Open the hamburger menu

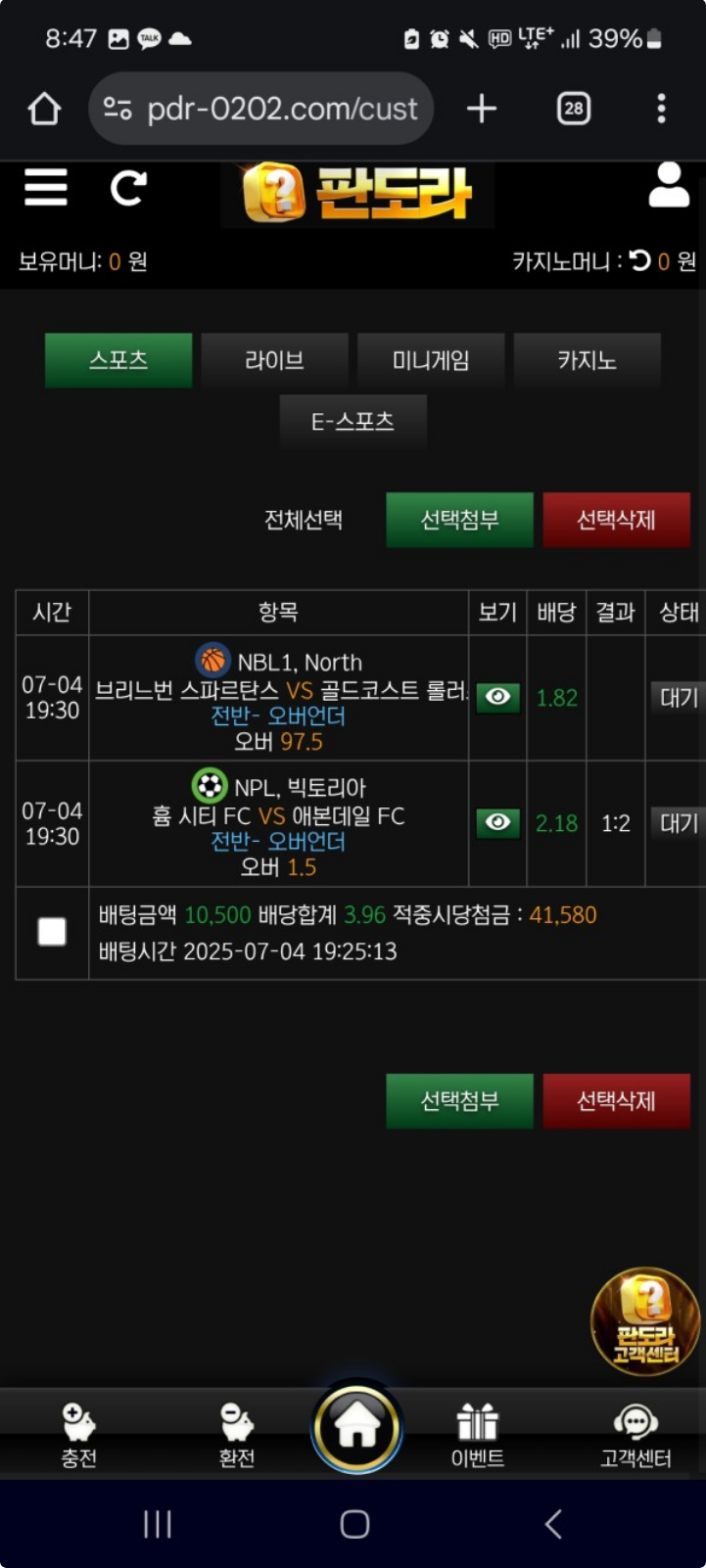click(45, 187)
